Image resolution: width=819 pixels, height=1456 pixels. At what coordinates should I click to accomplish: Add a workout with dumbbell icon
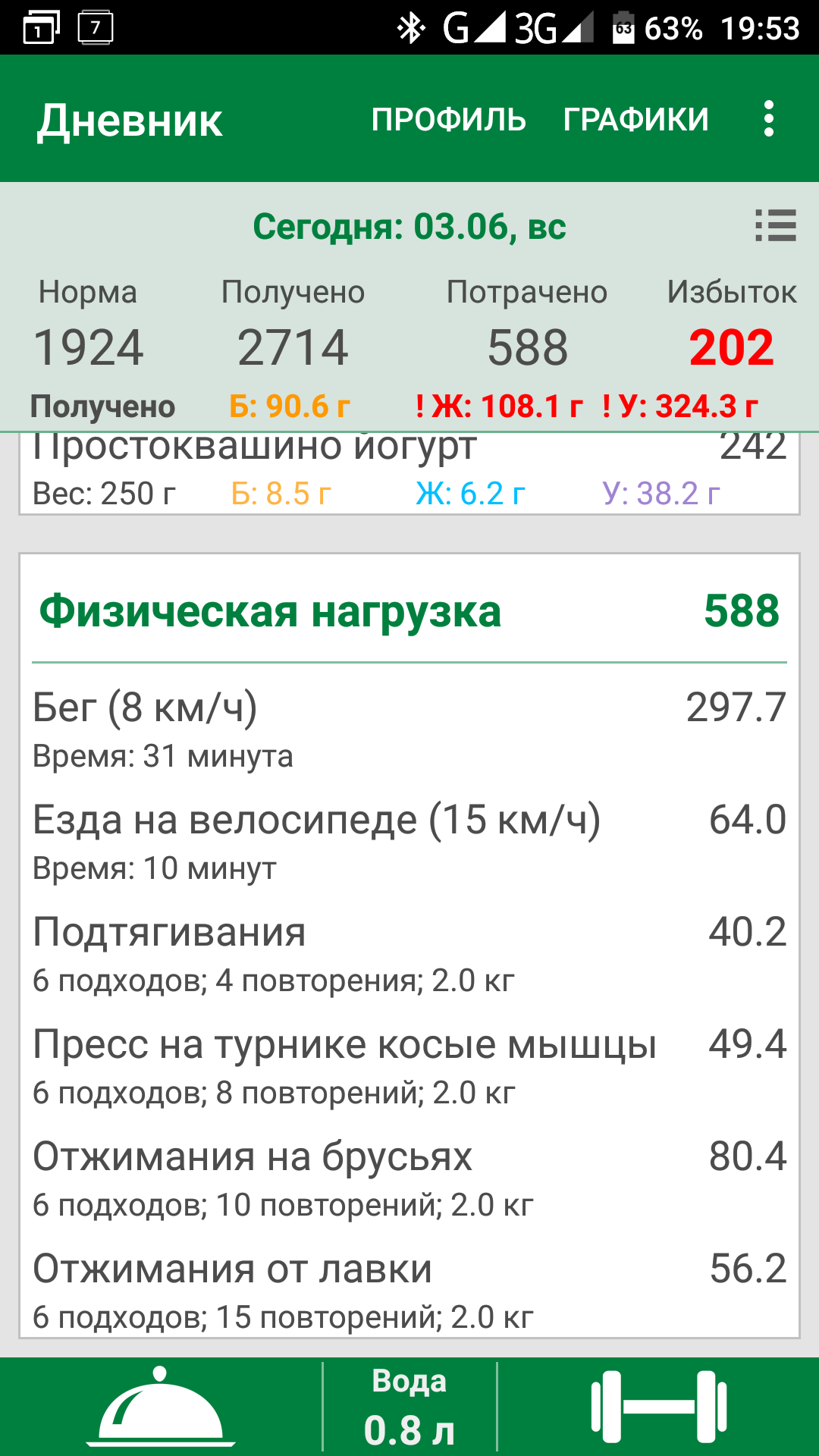(x=658, y=1407)
